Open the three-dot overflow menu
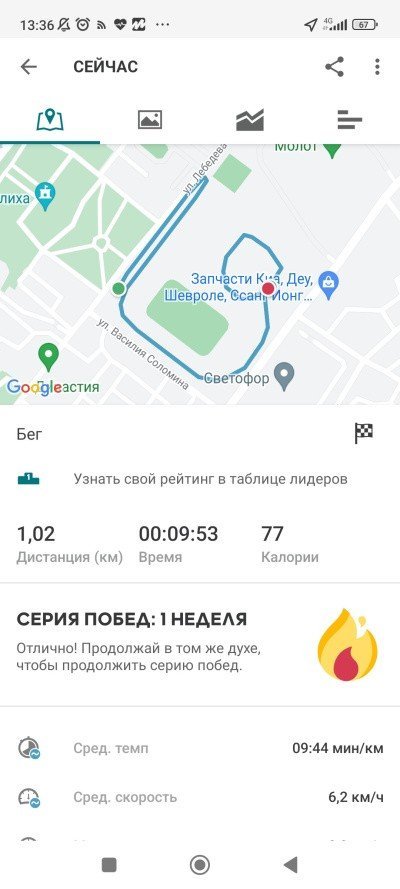 pos(377,67)
